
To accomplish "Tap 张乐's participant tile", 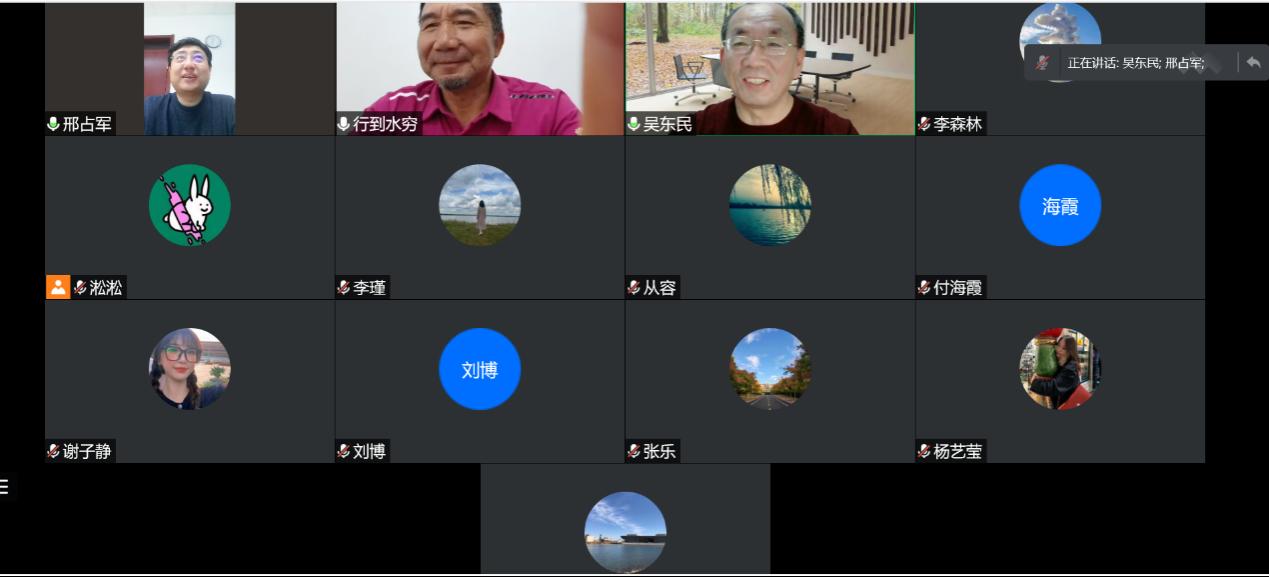I will 770,381.
